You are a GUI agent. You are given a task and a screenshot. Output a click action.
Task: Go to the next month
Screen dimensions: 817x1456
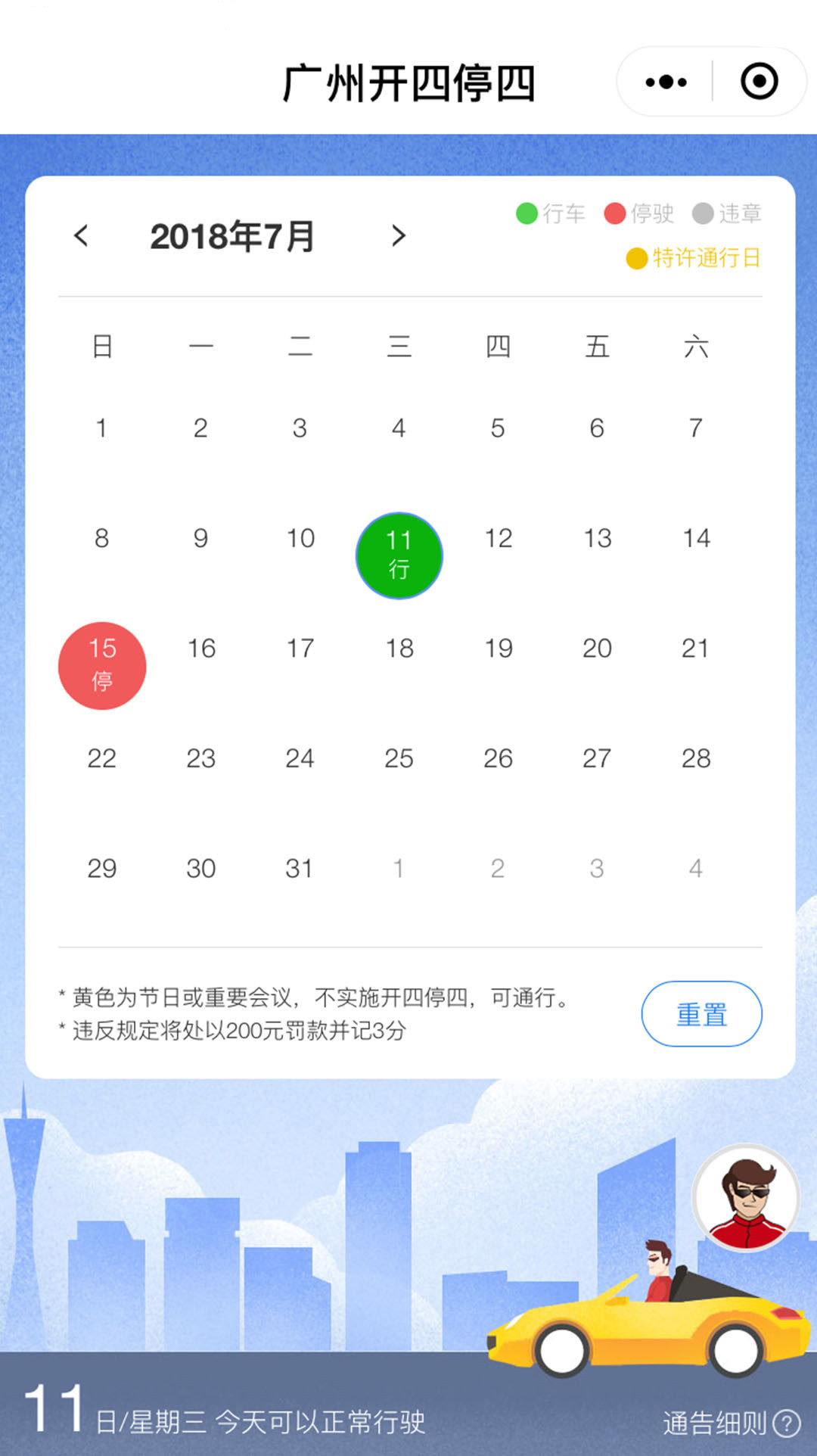coord(399,236)
